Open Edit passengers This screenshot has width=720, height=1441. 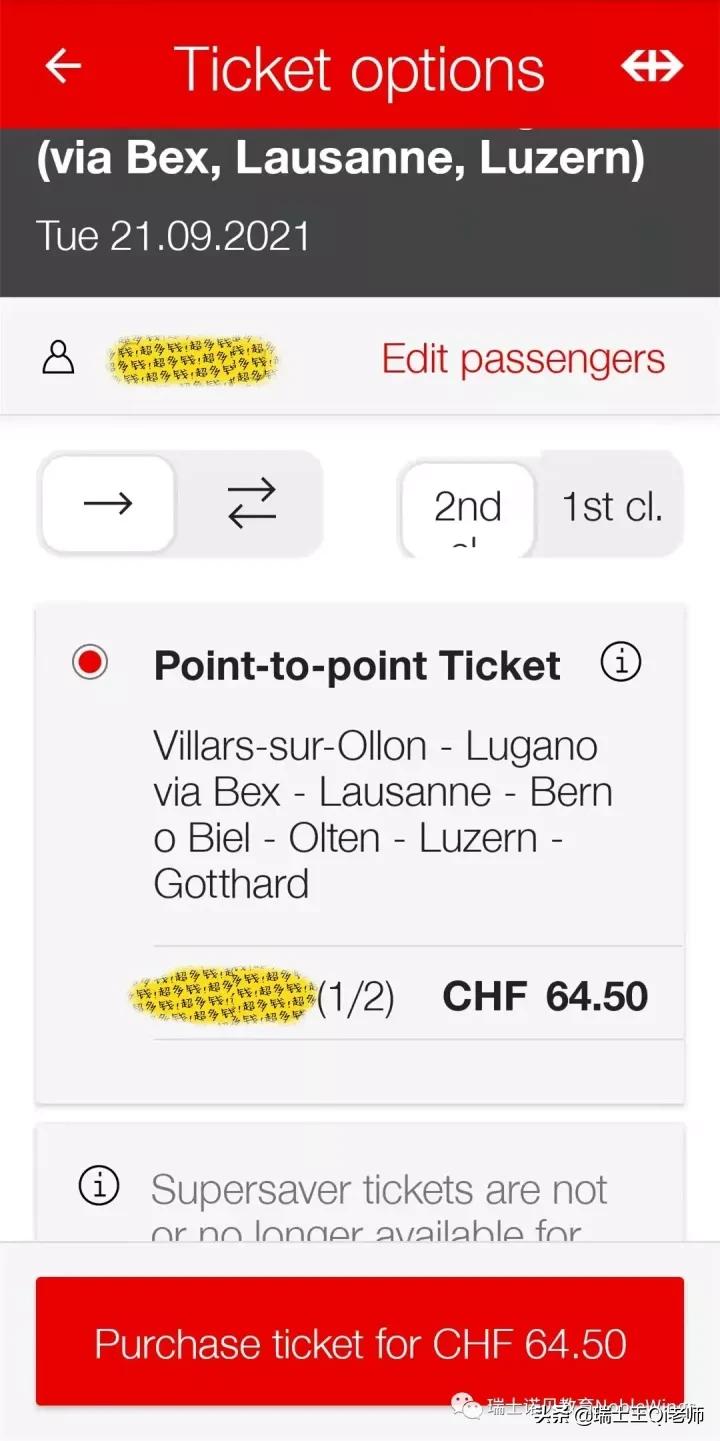523,359
